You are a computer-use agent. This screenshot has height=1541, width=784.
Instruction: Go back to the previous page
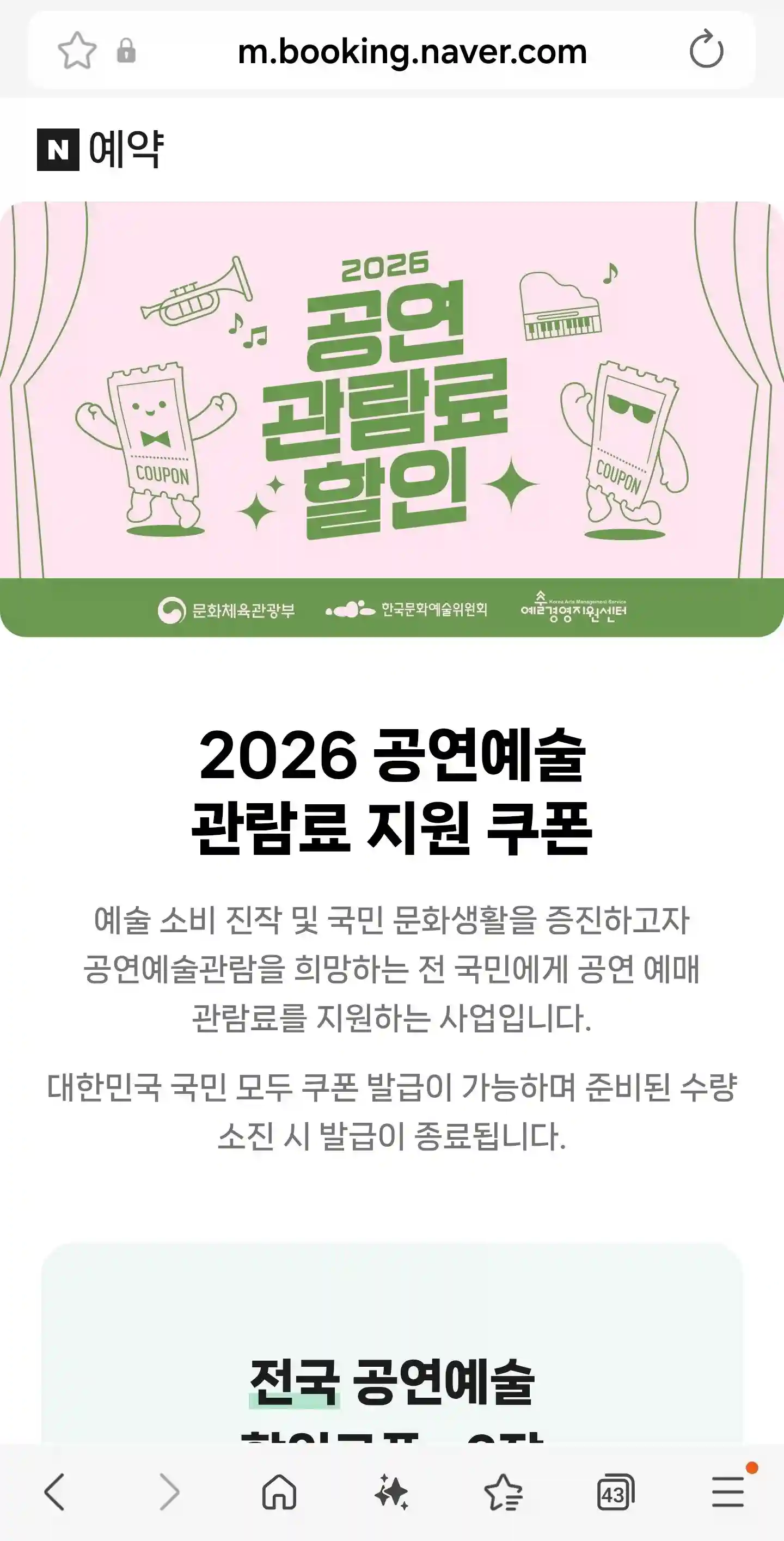tap(55, 1492)
